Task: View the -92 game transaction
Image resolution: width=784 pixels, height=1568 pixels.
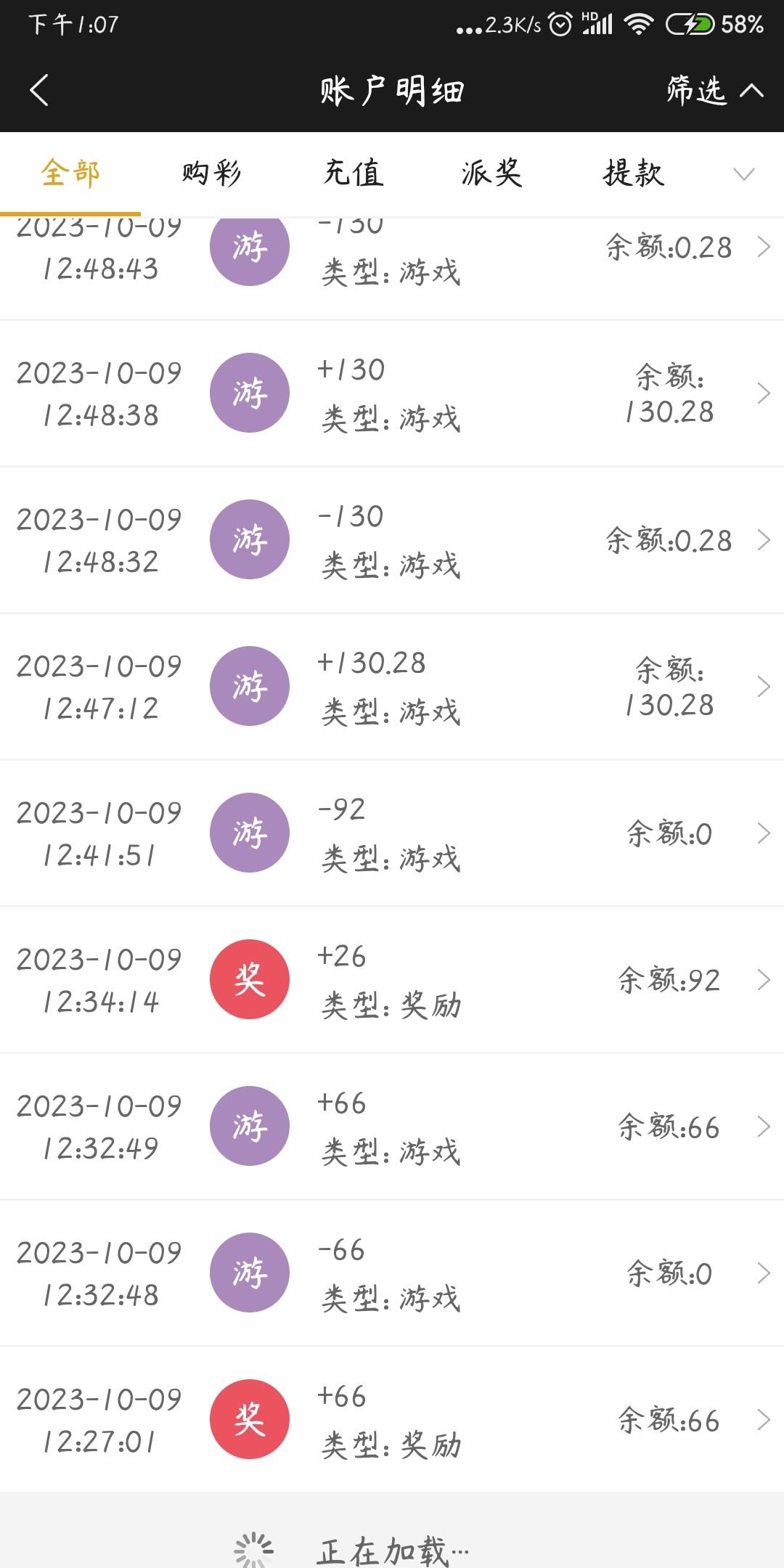Action: click(x=392, y=833)
